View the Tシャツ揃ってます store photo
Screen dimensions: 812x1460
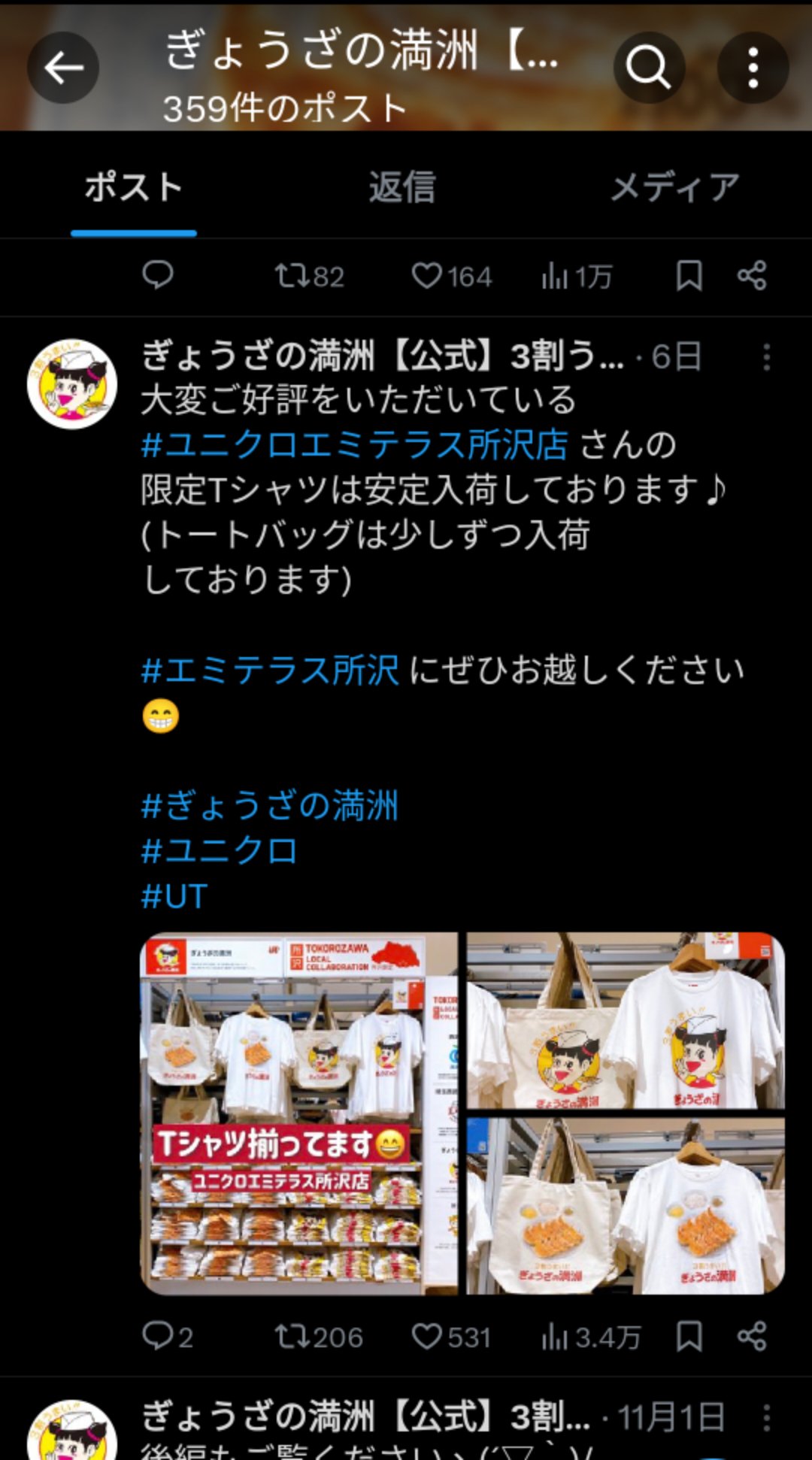pos(298,1113)
